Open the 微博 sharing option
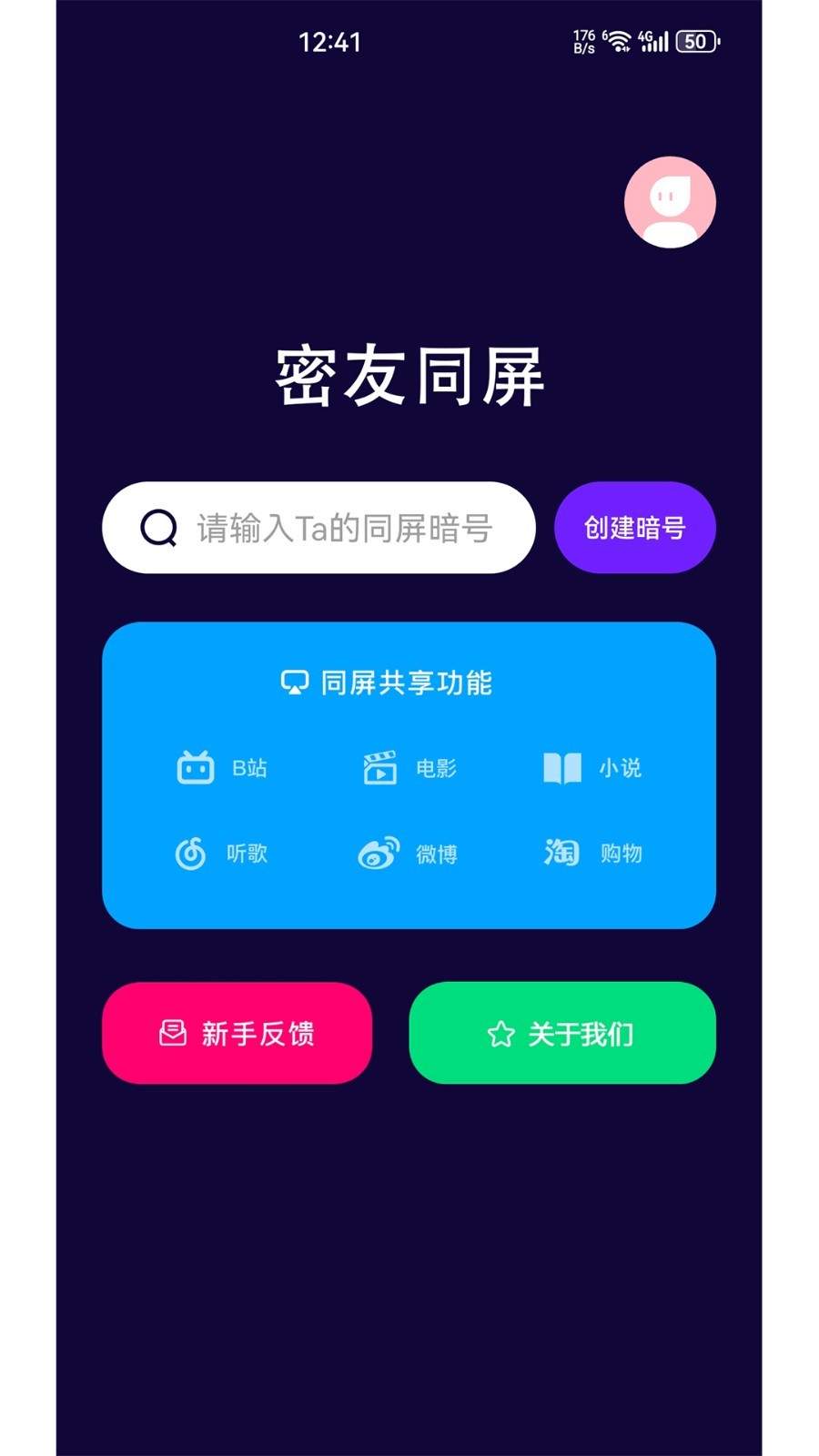 coord(409,854)
